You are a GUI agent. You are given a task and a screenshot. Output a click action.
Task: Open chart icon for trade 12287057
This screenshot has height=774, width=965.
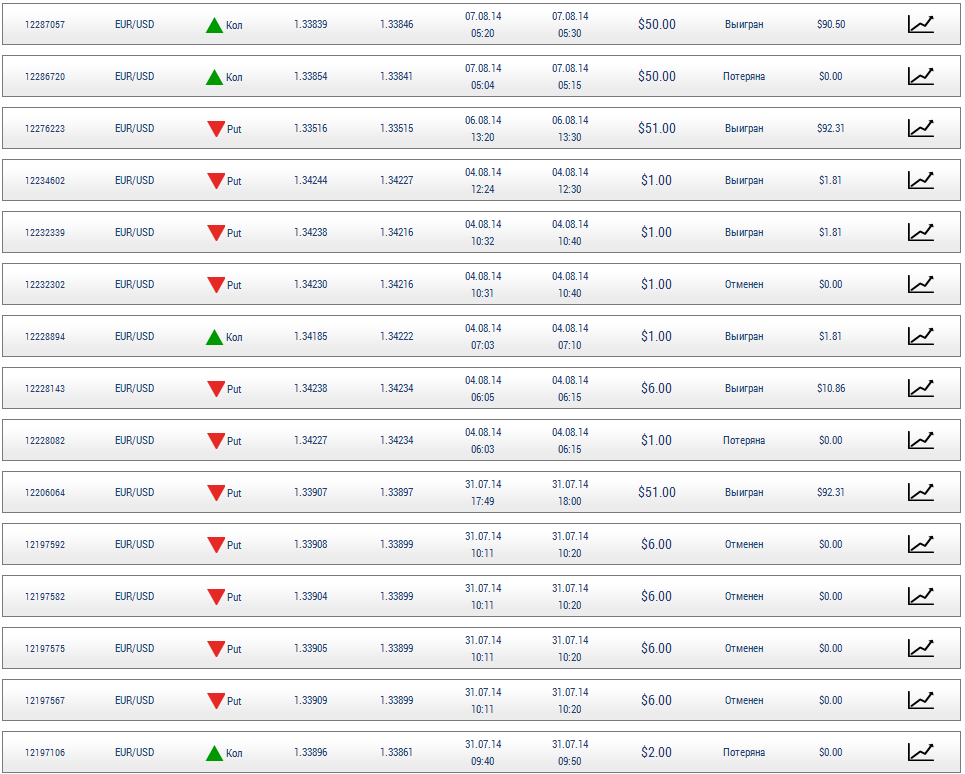click(x=920, y=24)
